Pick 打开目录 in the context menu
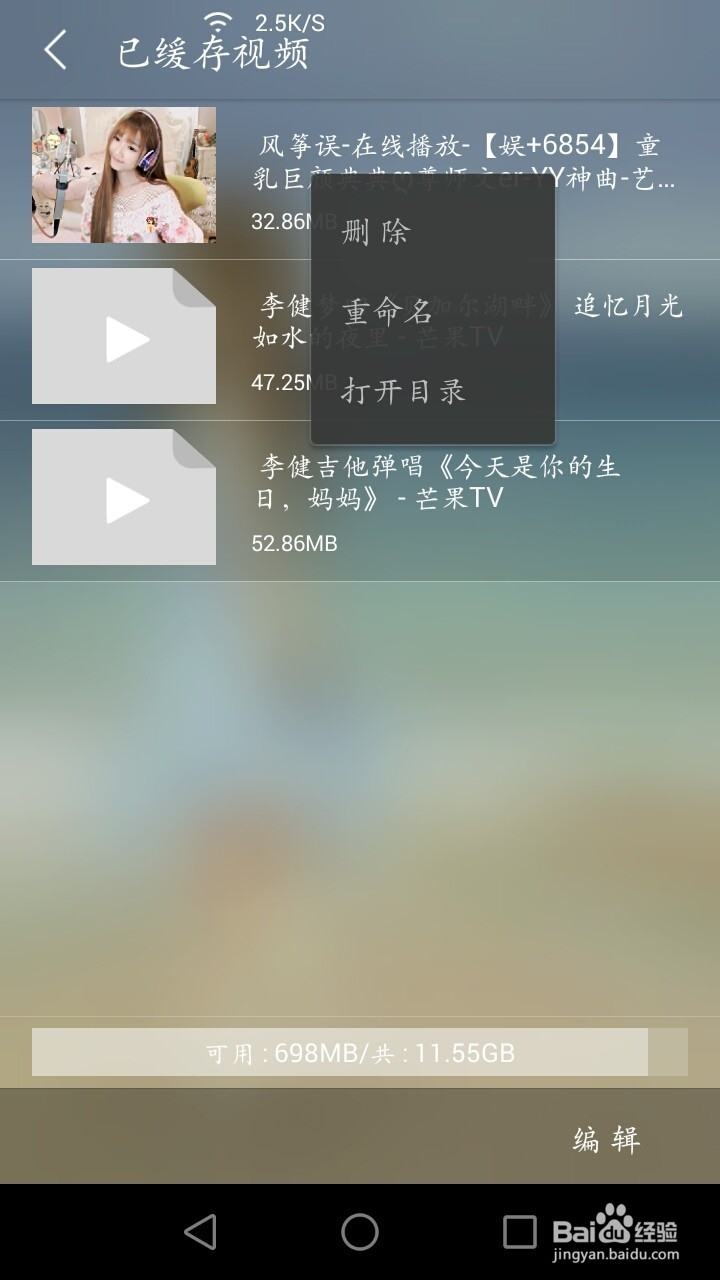720x1280 pixels. 402,391
